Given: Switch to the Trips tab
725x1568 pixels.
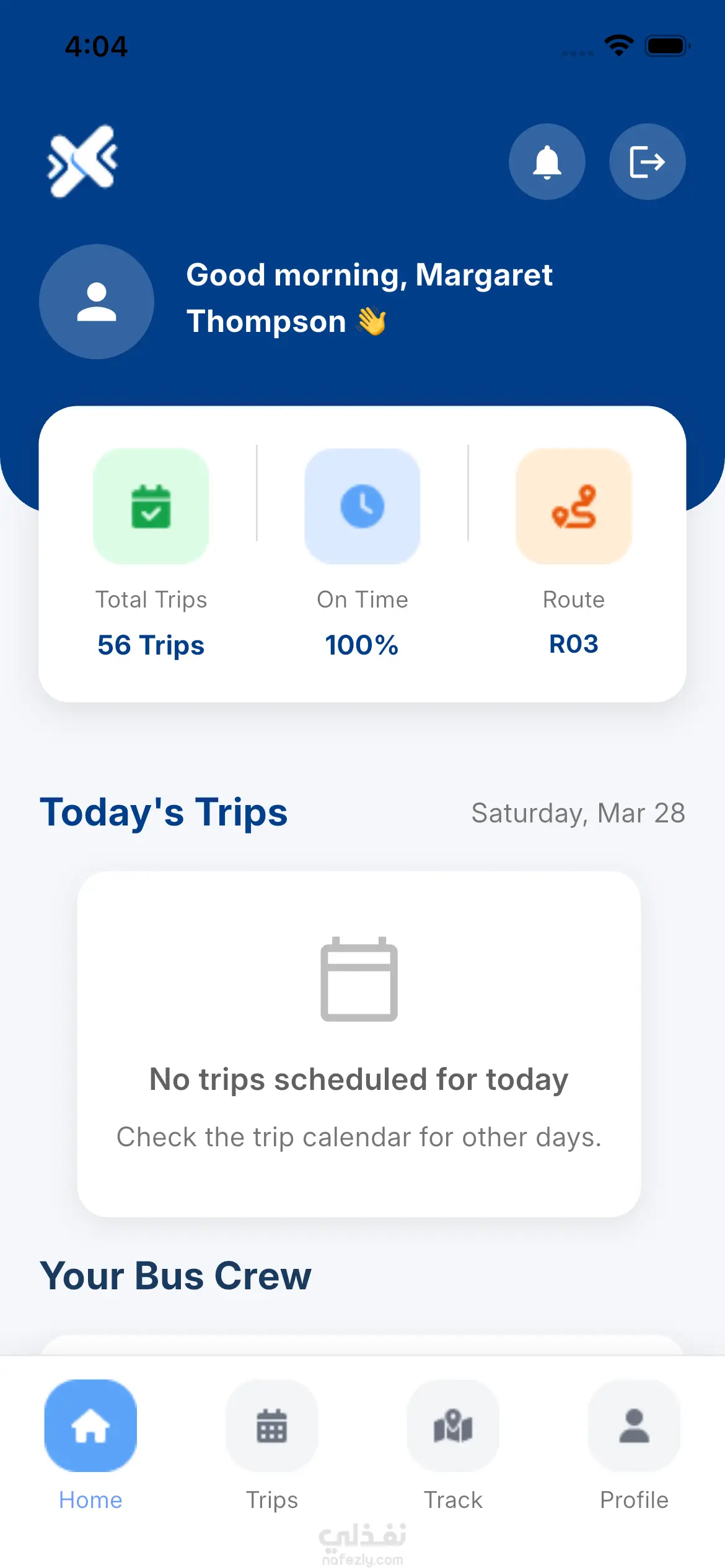Looking at the screenshot, I should [x=272, y=1444].
